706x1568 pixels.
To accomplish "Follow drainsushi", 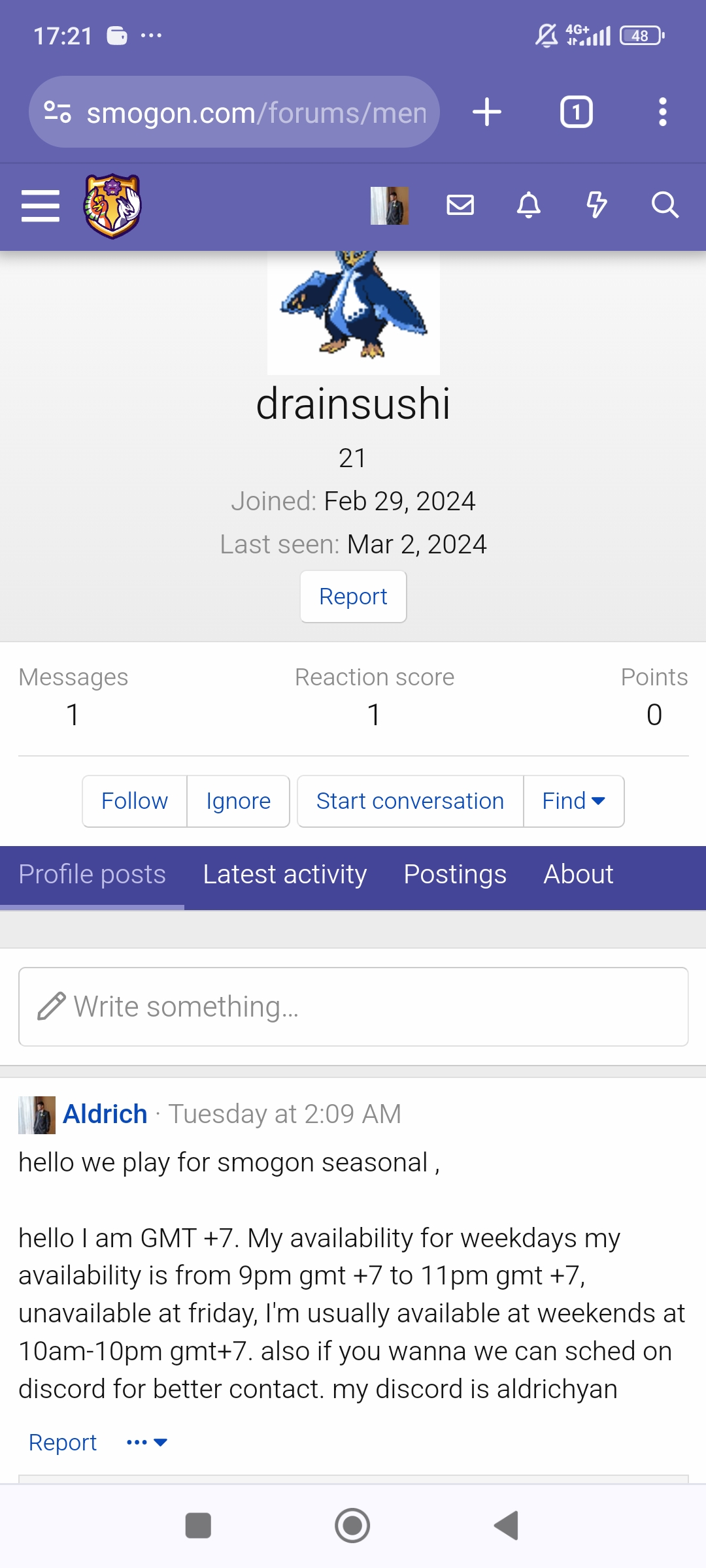I will [x=135, y=801].
